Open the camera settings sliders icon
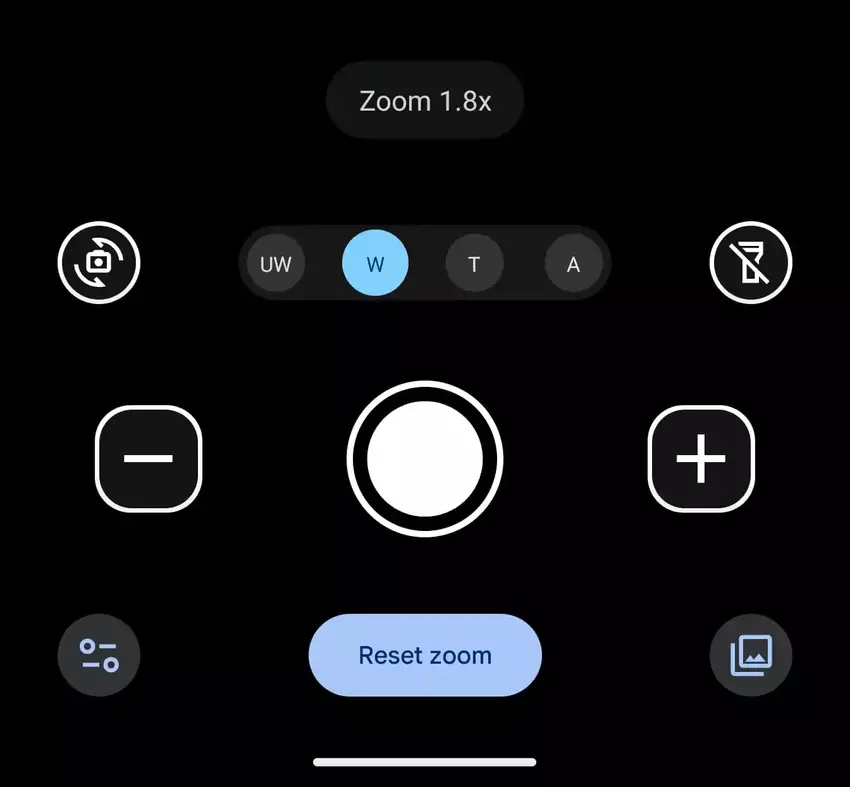The height and width of the screenshot is (787, 850). (x=99, y=656)
